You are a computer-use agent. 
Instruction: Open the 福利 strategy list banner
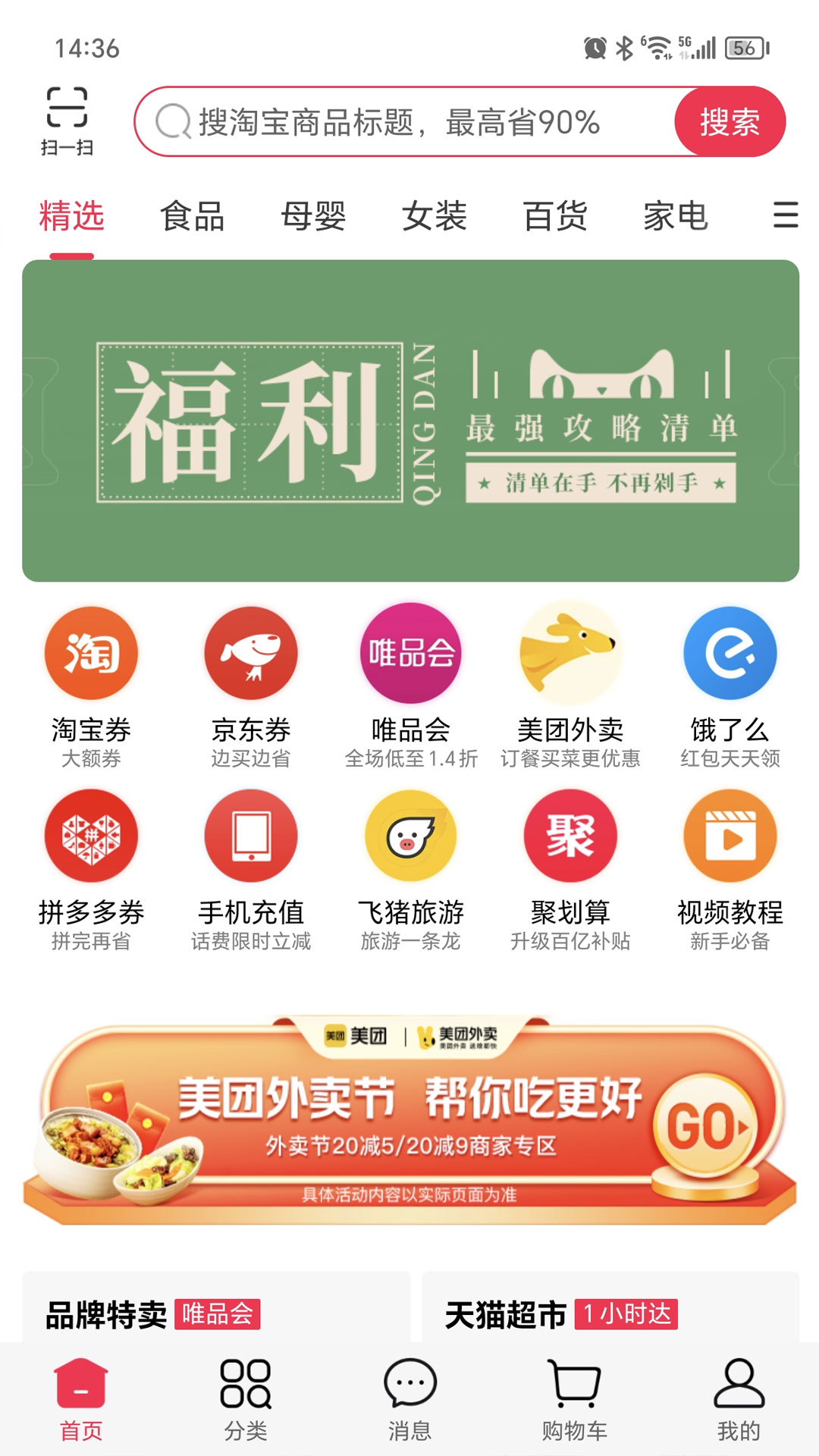[409, 421]
